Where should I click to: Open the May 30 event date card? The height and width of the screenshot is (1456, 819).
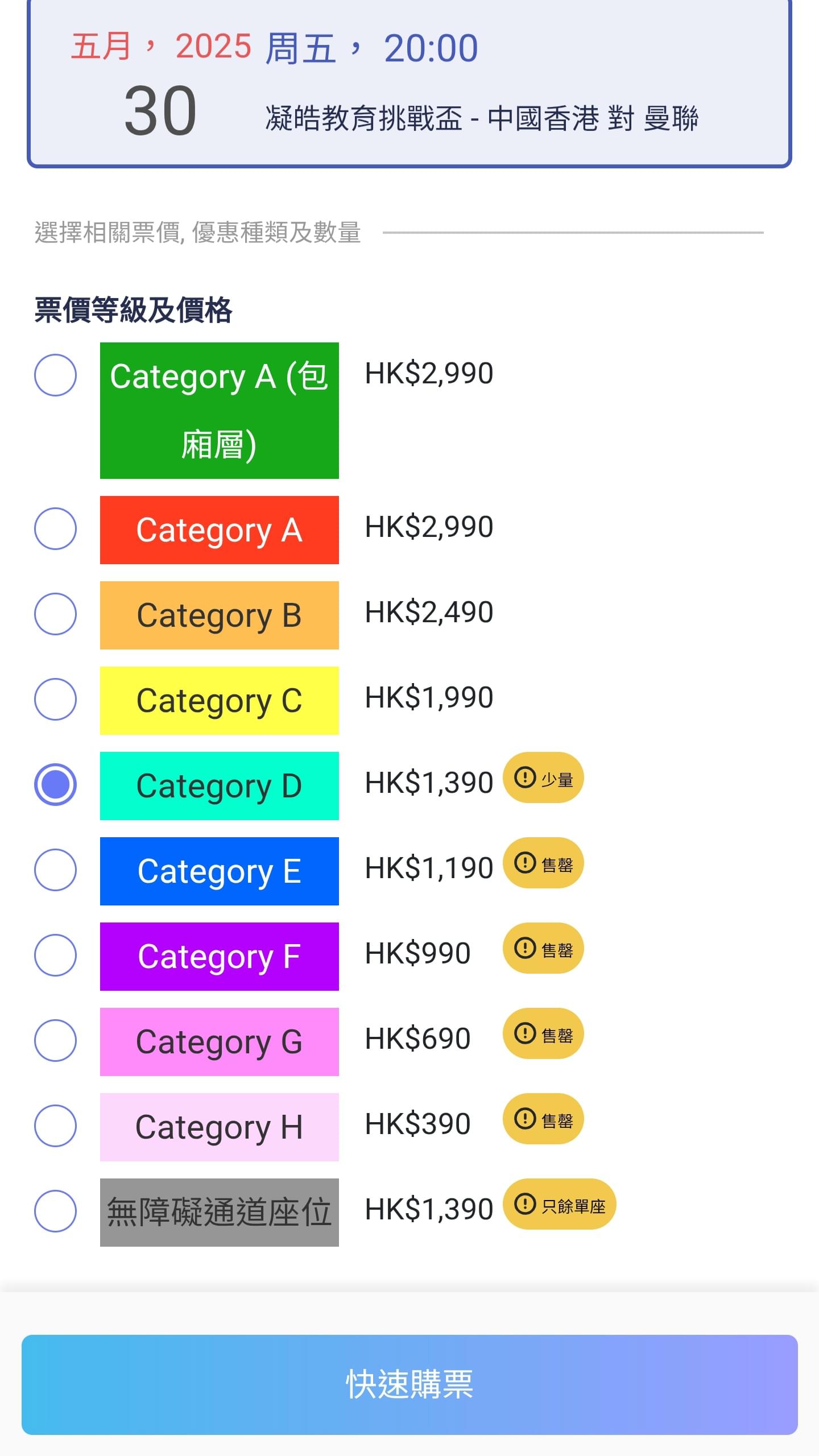pyautogui.click(x=409, y=84)
